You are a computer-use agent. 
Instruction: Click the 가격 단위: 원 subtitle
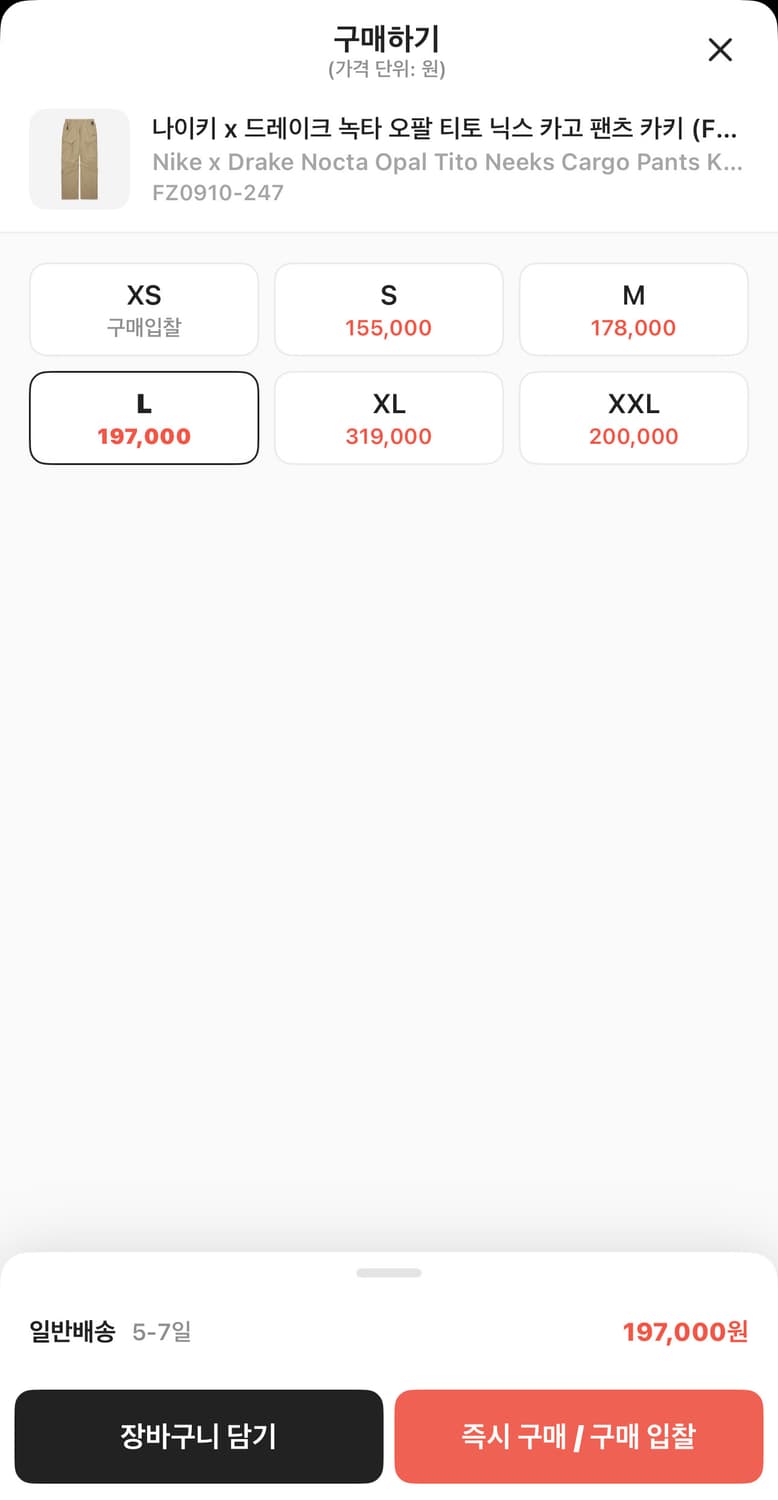point(389,70)
